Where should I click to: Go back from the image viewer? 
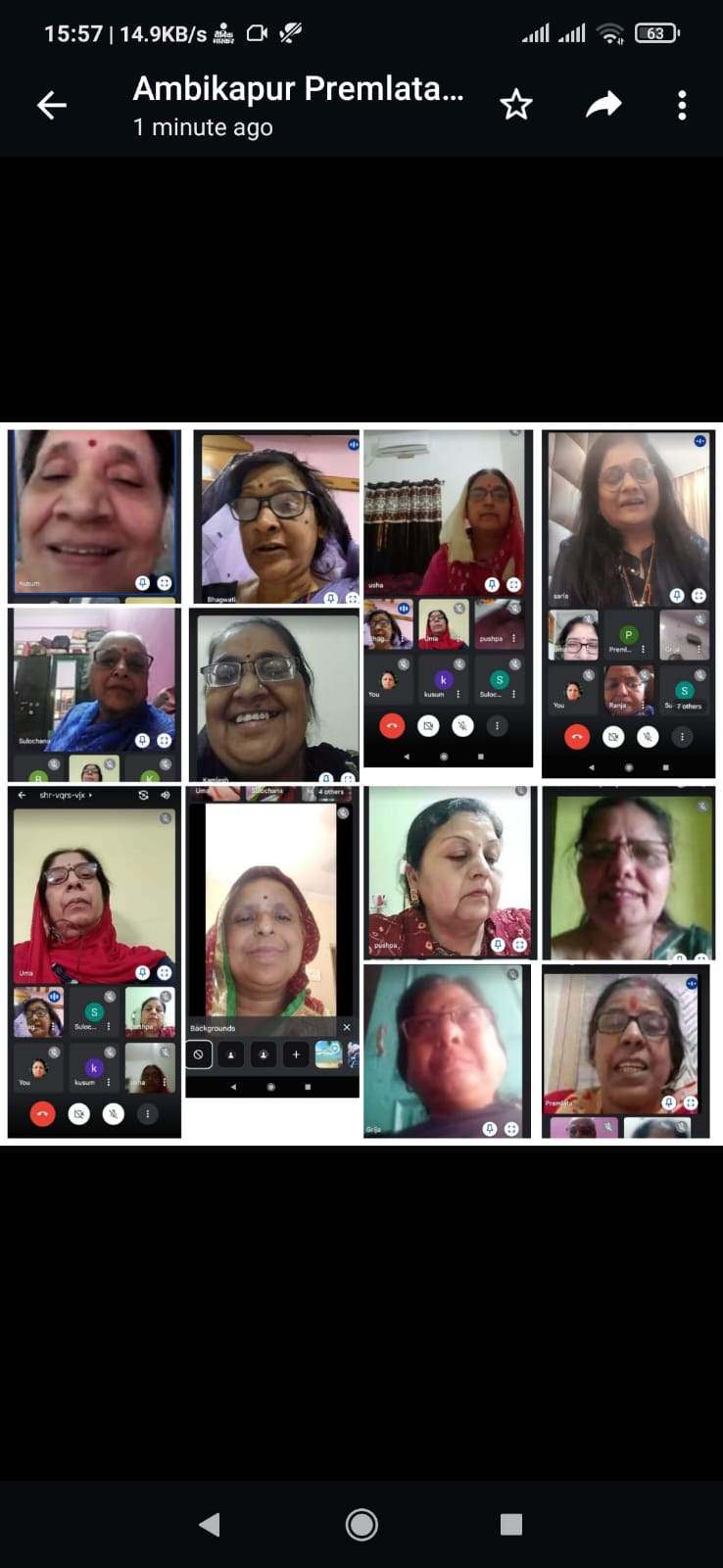coord(52,105)
